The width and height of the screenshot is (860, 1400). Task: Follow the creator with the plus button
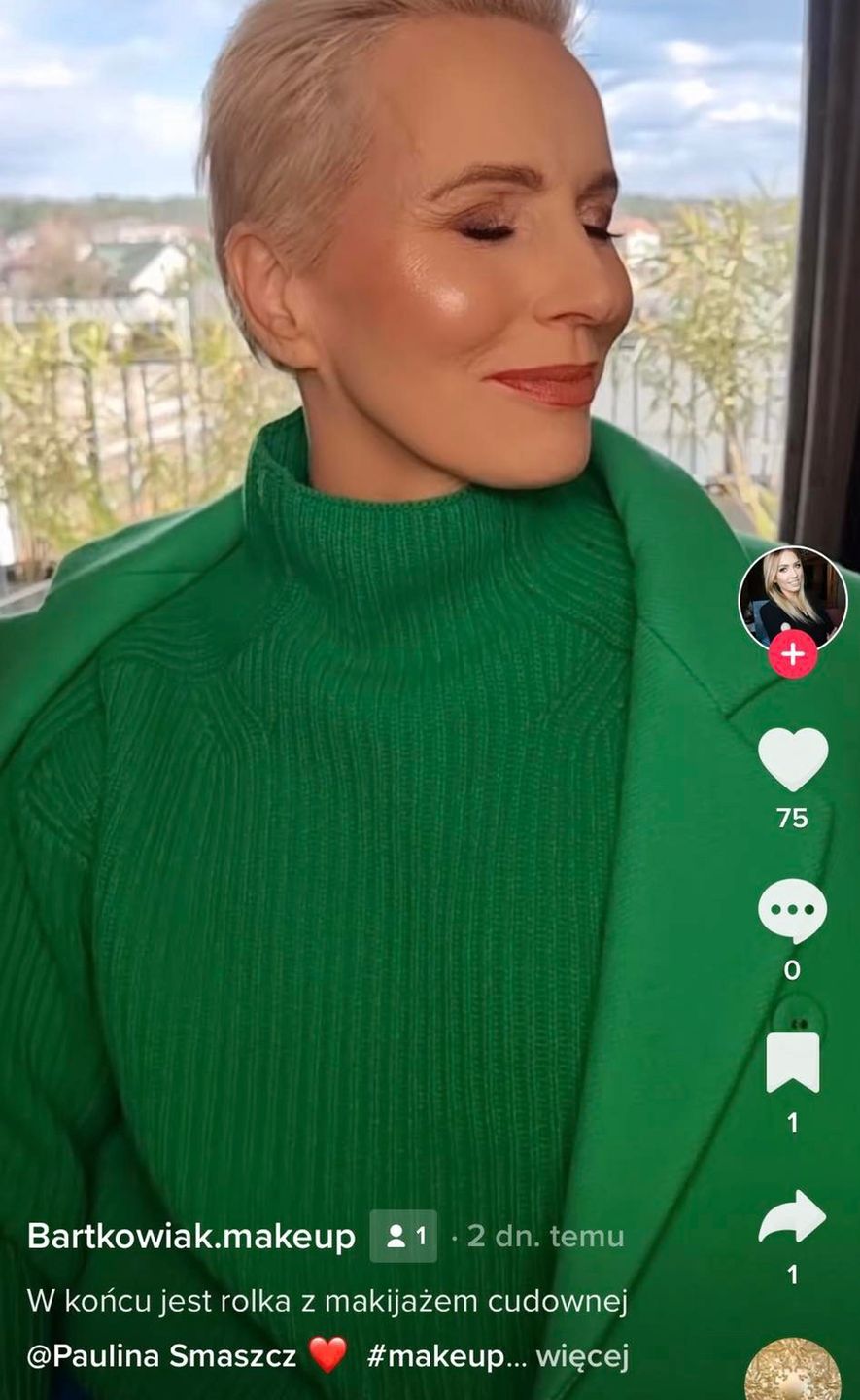(x=792, y=654)
